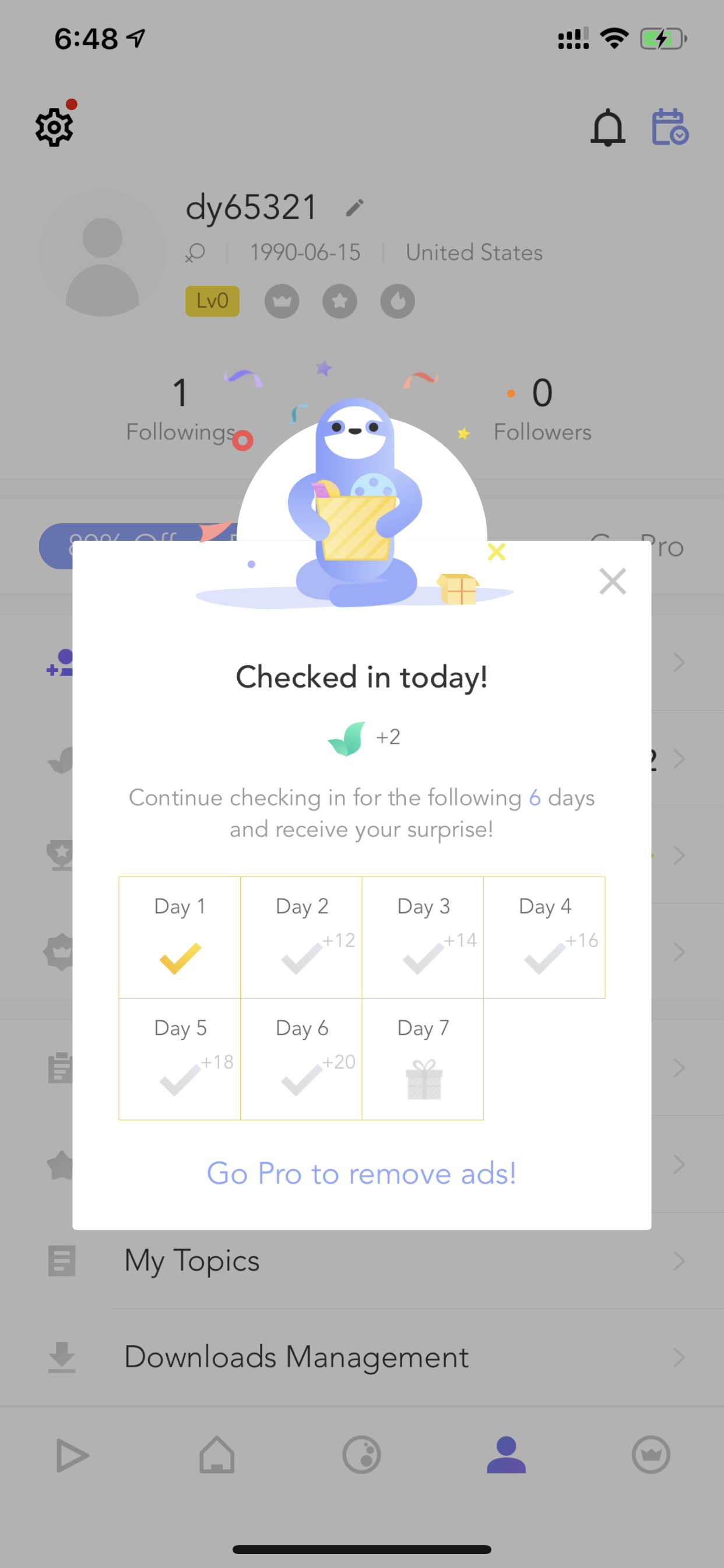Open the check-in calendar icon
The width and height of the screenshot is (724, 1568).
pos(670,127)
